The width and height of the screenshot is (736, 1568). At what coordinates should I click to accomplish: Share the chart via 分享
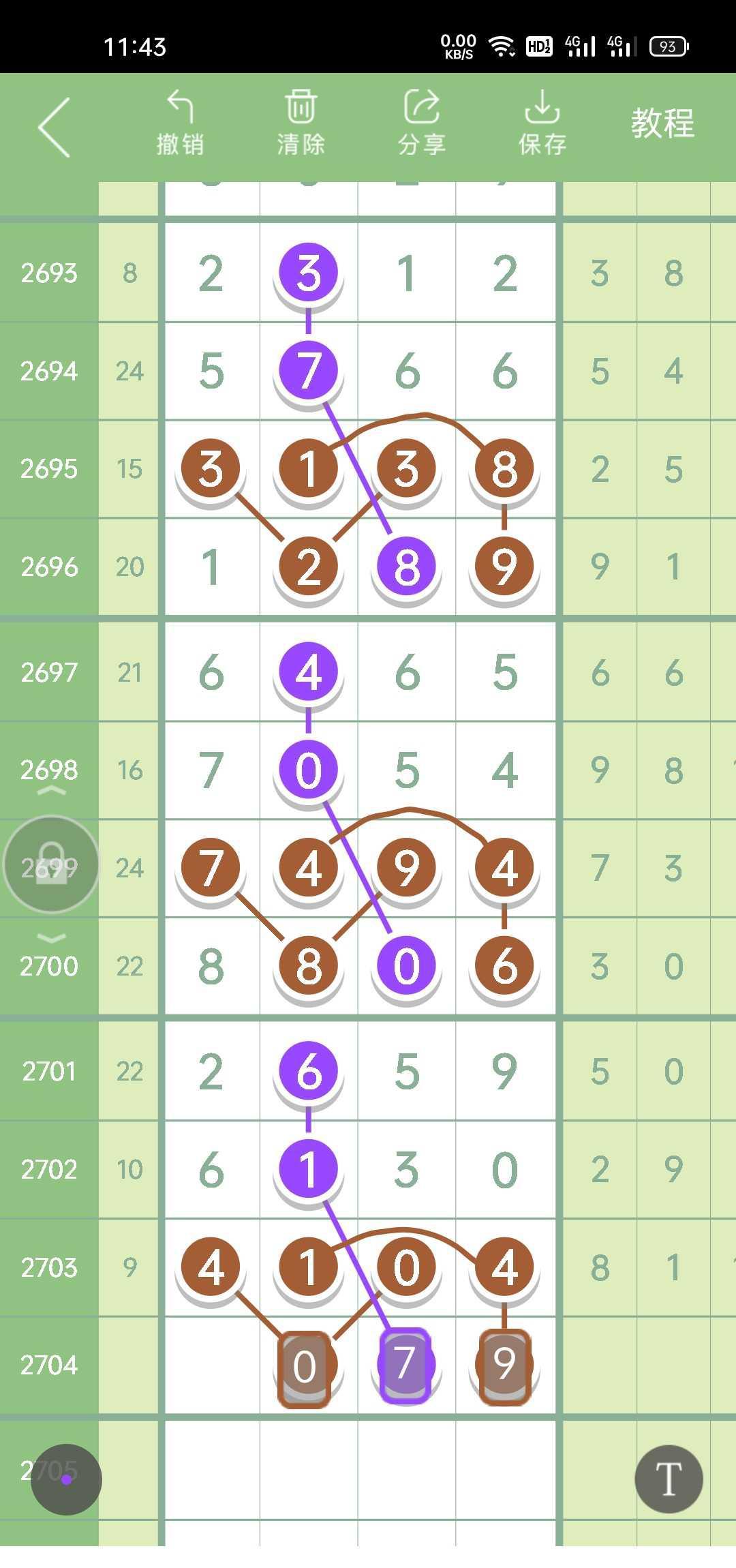422,123
